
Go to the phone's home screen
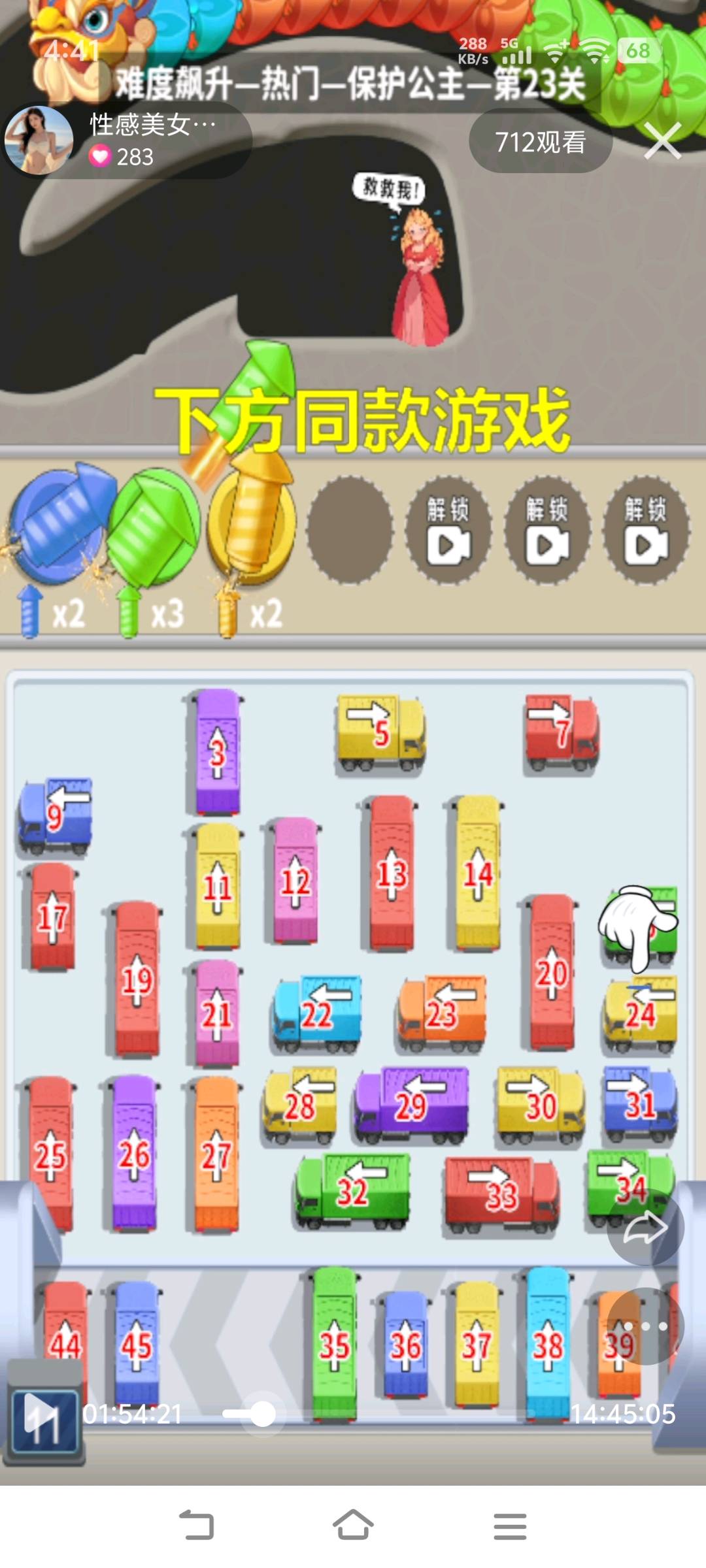(353, 1526)
